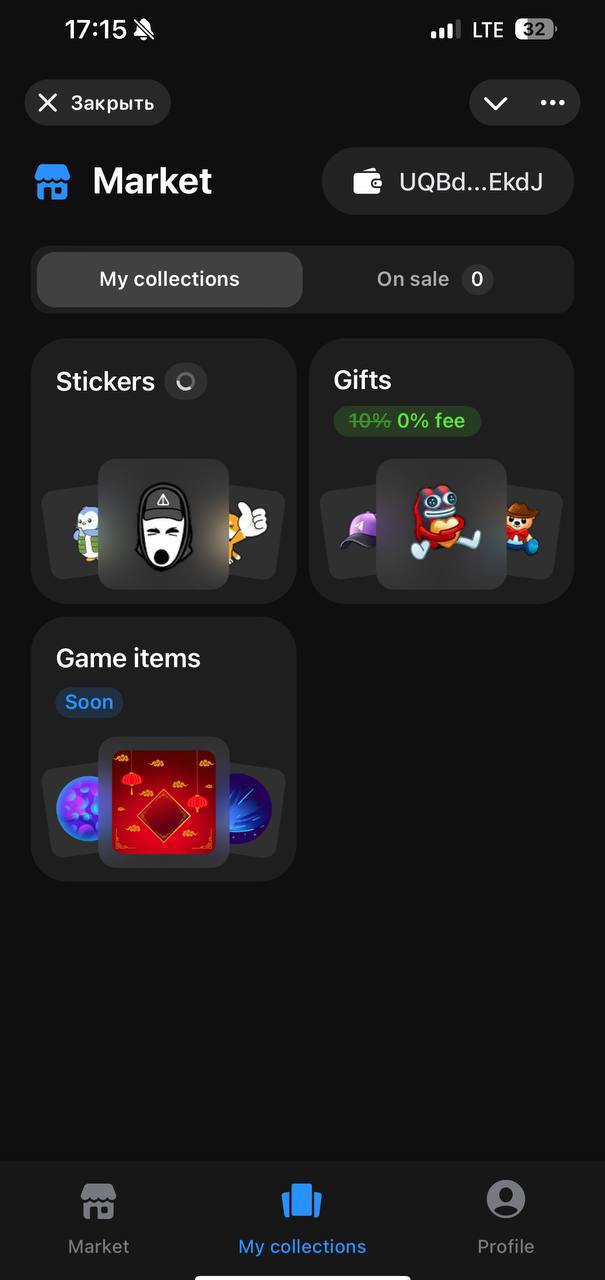Select the My collections segment
The image size is (605, 1280).
[169, 280]
